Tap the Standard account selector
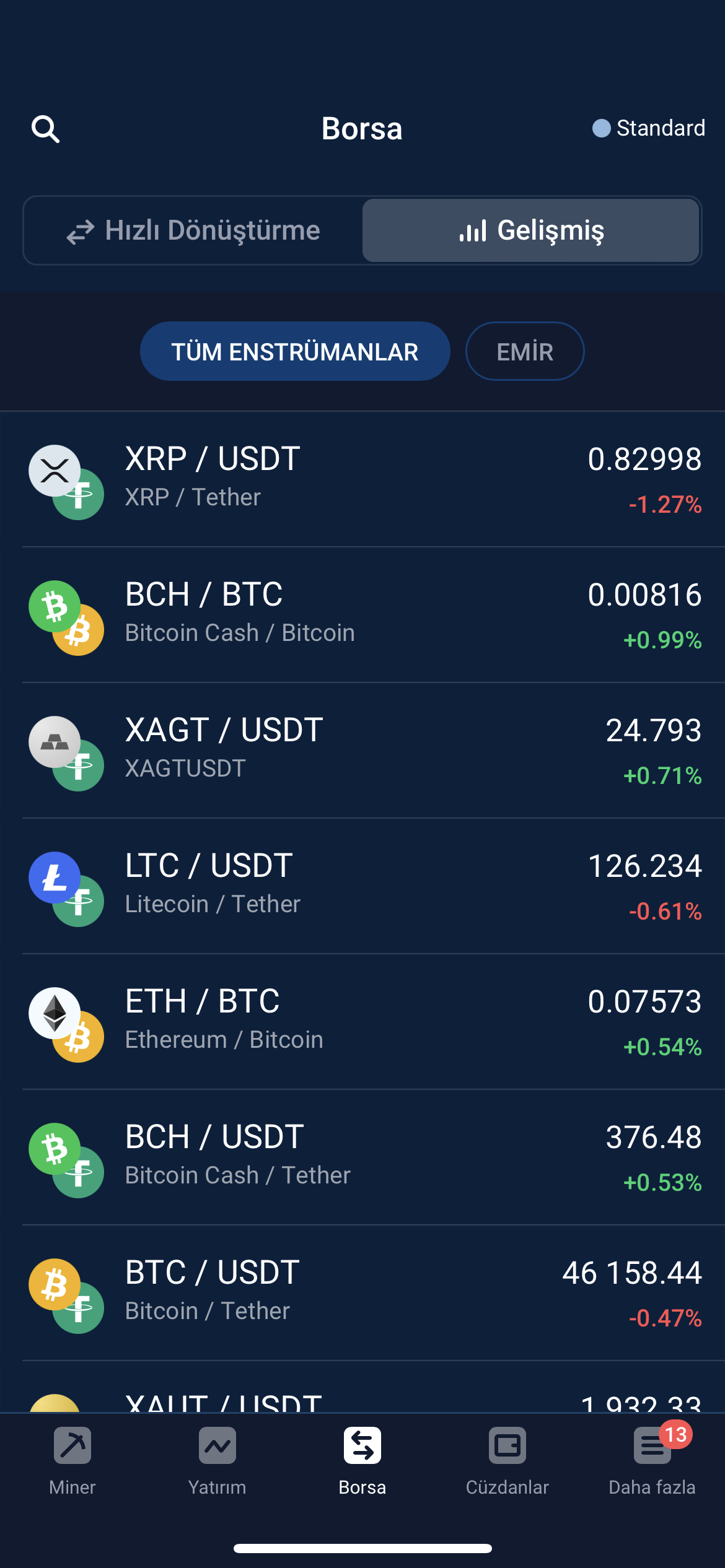725x1568 pixels. click(648, 128)
